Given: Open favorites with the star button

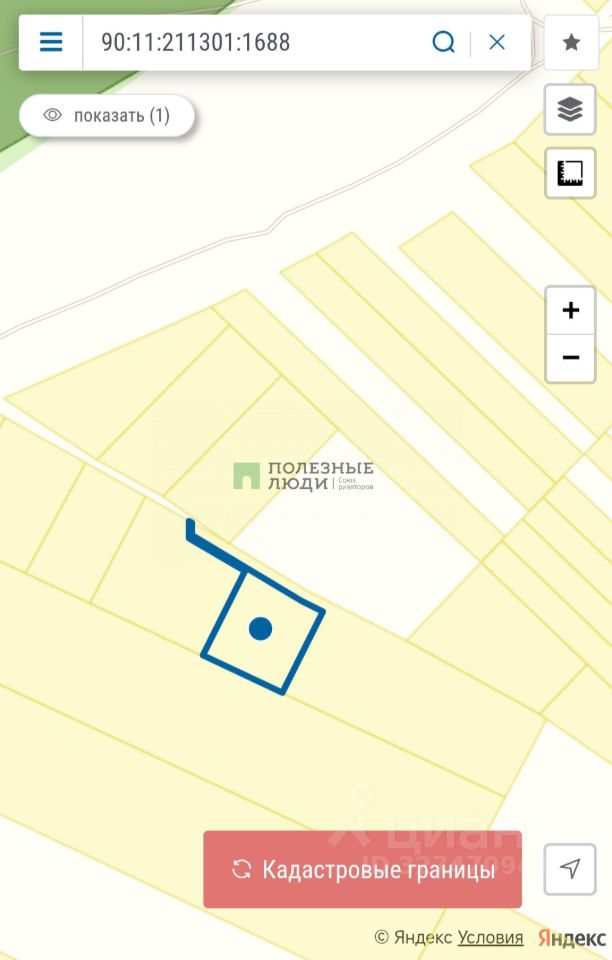Looking at the screenshot, I should point(571,42).
